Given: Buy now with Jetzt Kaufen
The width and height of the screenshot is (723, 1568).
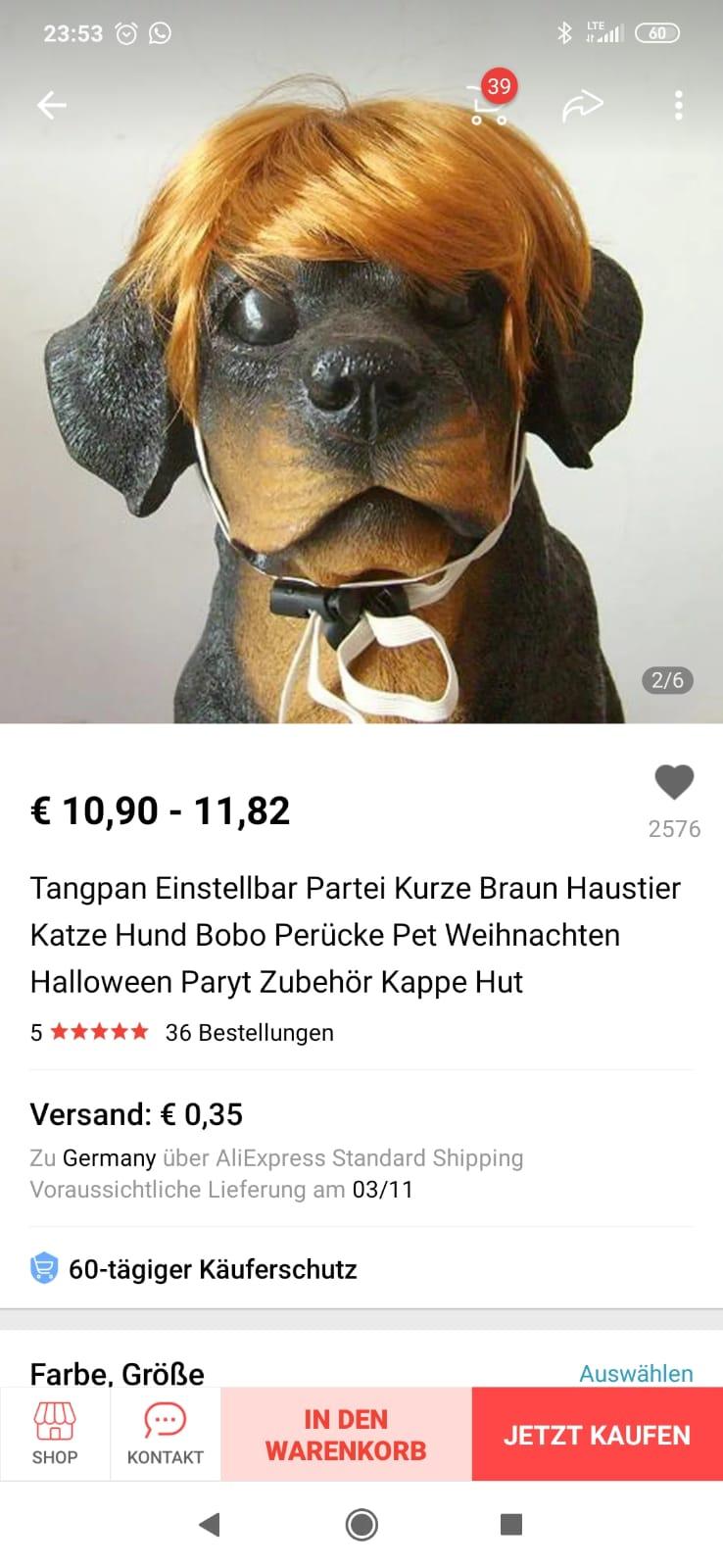Looking at the screenshot, I should pos(597,1435).
